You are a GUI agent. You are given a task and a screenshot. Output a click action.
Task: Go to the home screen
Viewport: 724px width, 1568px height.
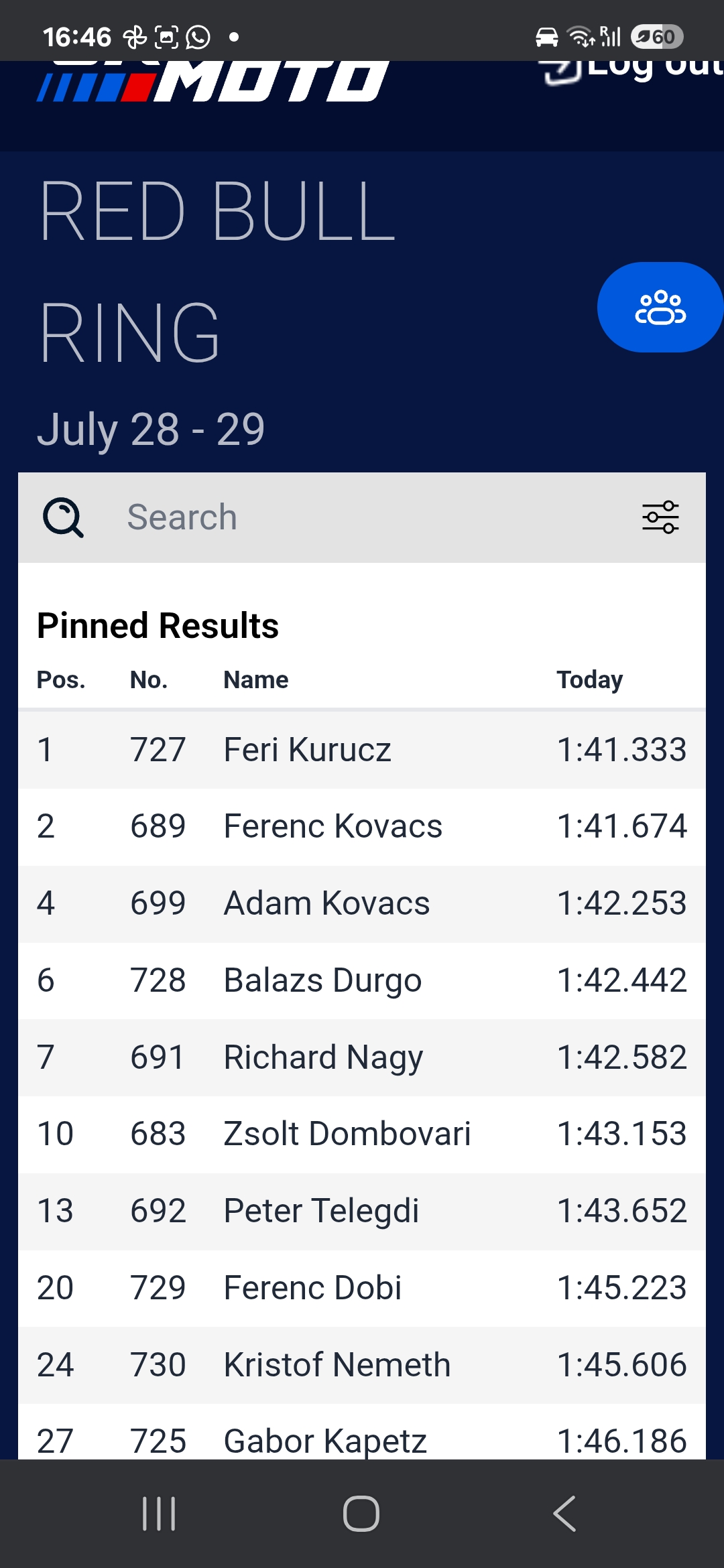(361, 1514)
